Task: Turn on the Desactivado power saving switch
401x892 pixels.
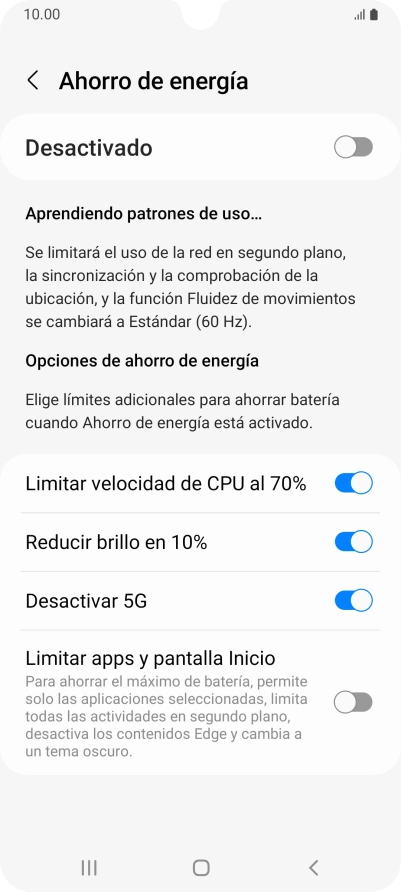Action: pos(353,147)
